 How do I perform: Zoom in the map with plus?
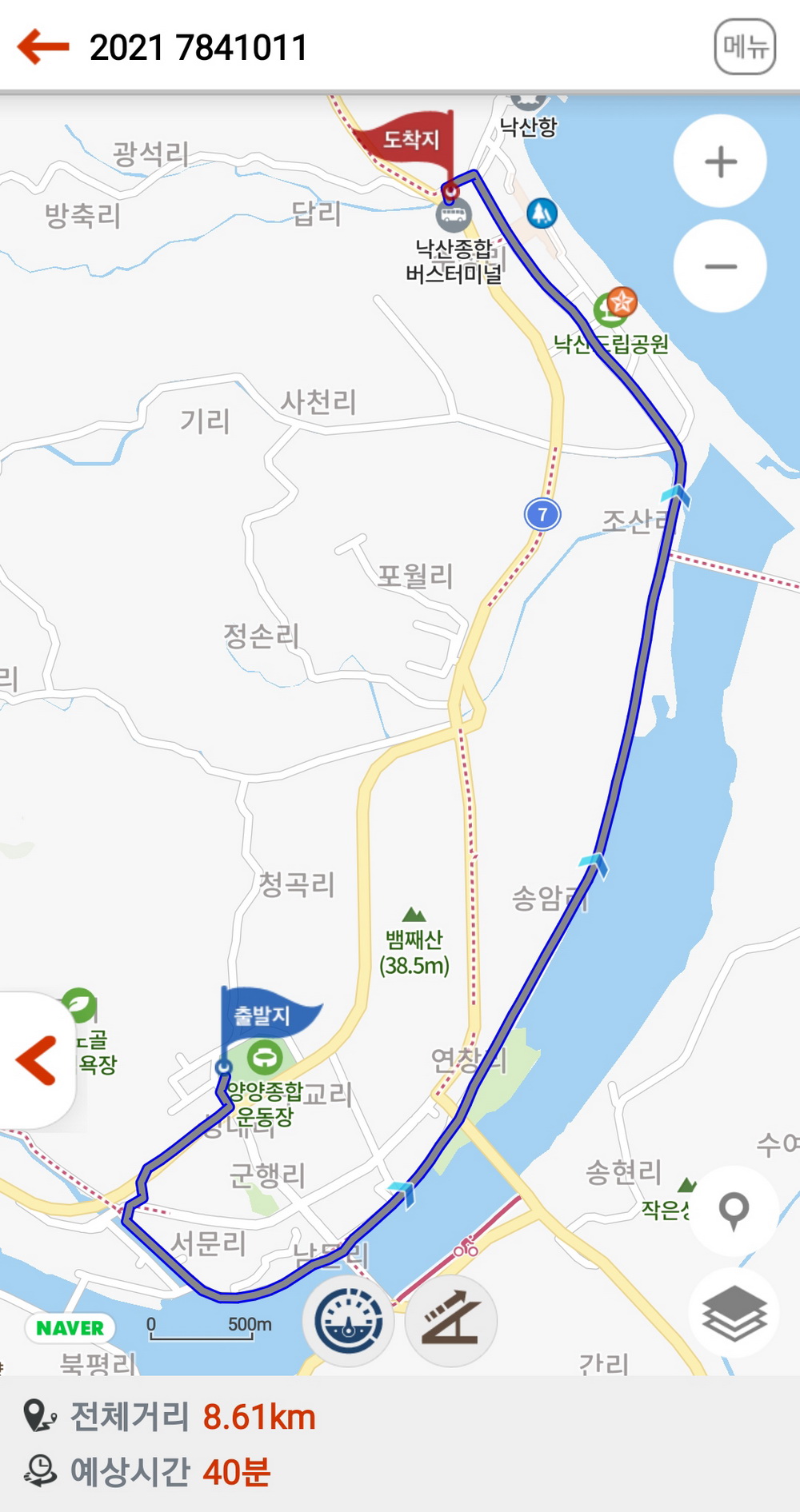point(720,162)
